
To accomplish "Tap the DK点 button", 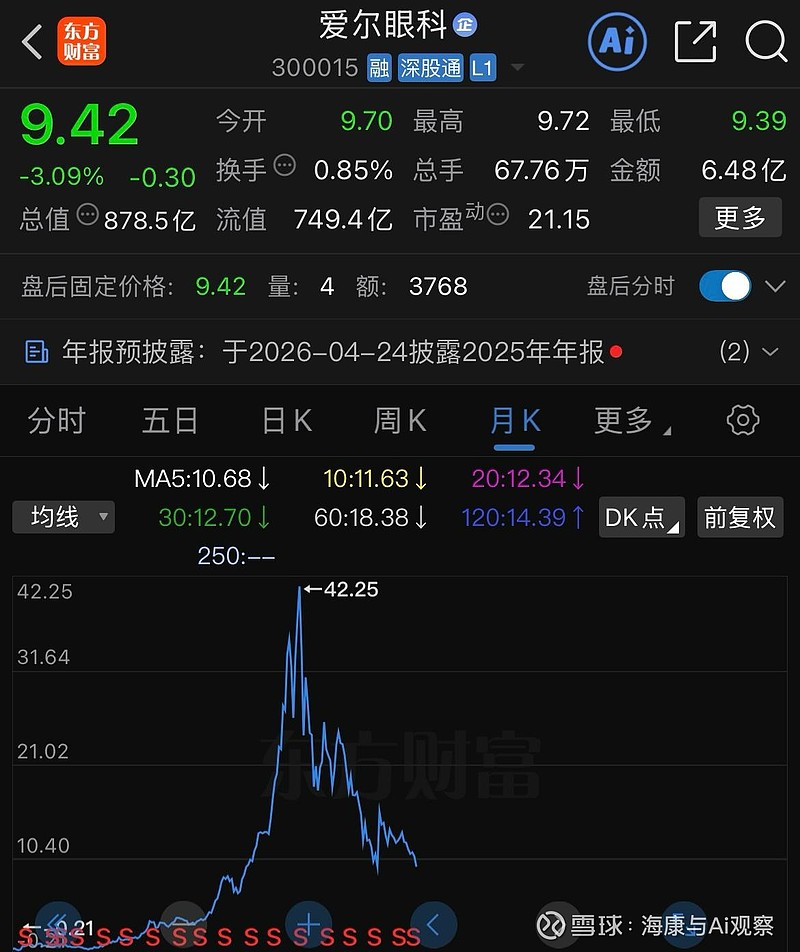I will coord(641,517).
